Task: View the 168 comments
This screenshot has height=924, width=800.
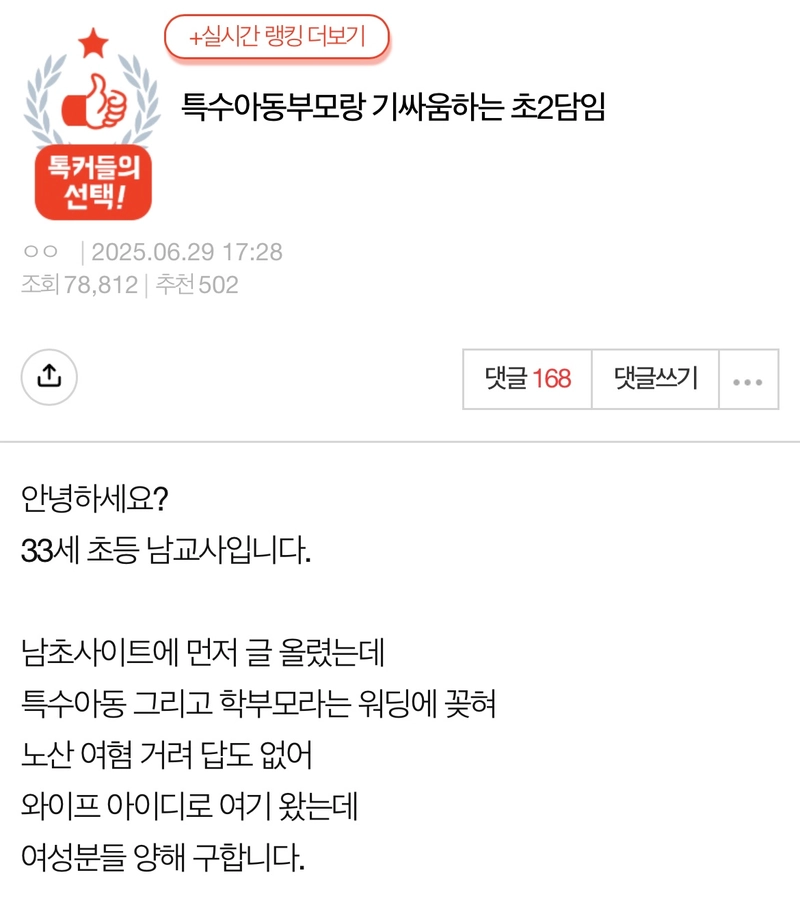Action: [527, 379]
